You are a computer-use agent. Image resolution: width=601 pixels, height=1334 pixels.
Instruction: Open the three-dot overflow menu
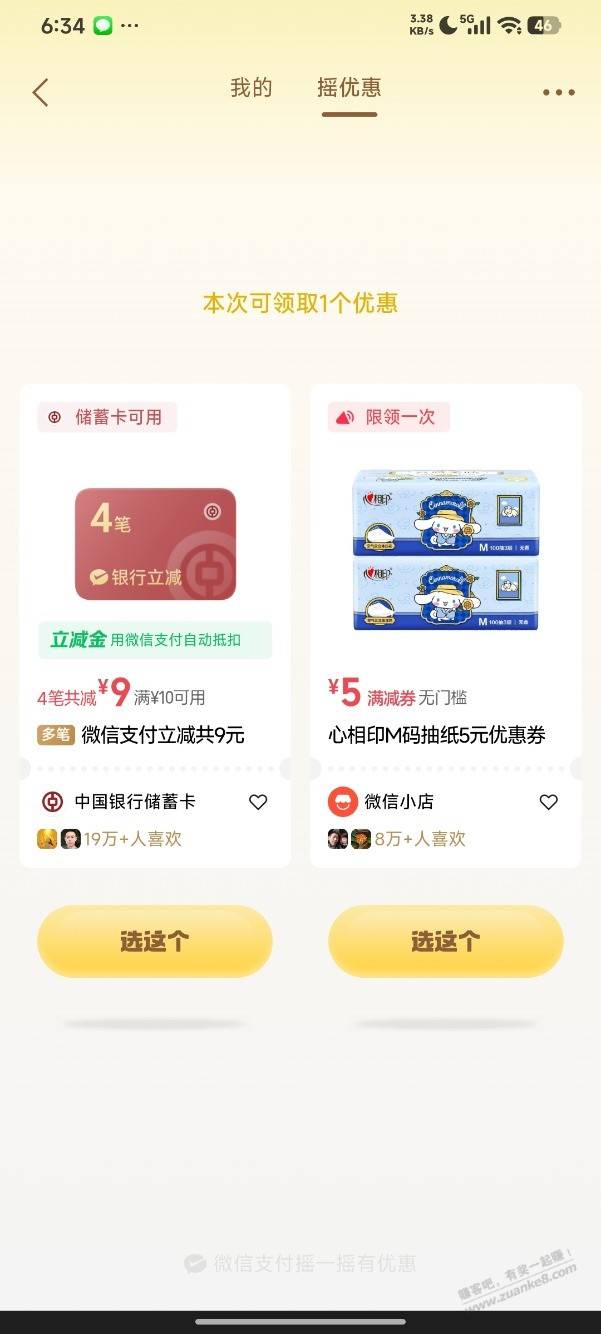558,92
